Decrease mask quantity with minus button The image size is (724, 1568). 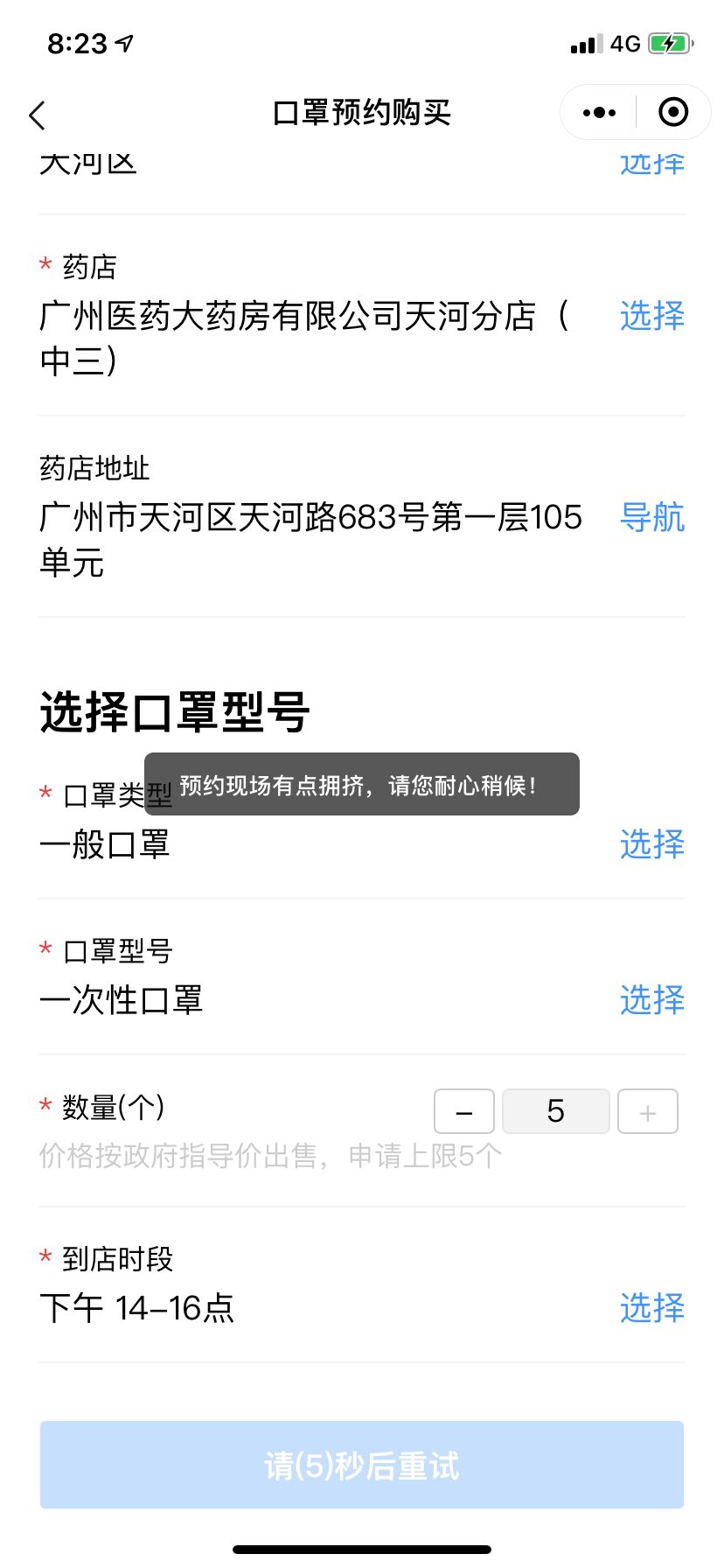(x=464, y=1111)
